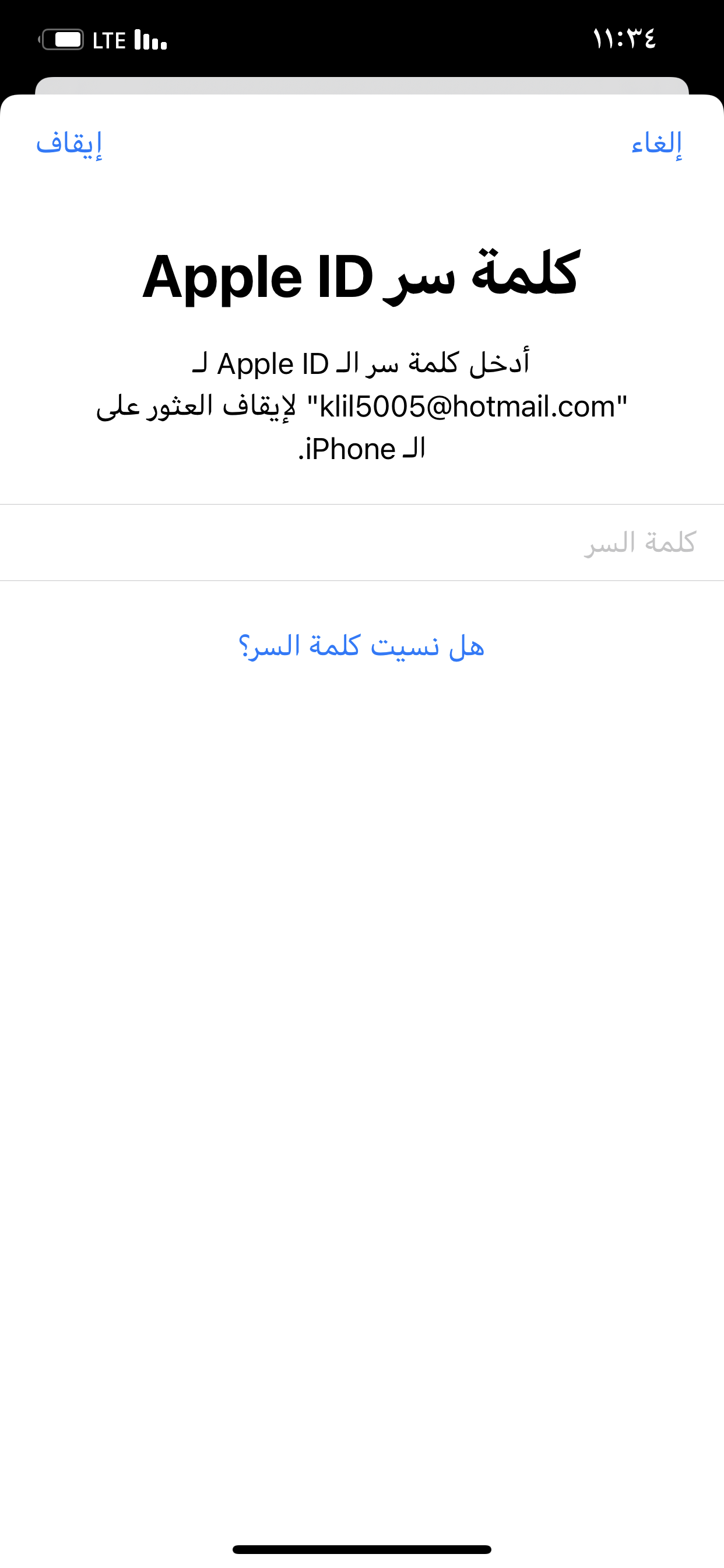Viewport: 724px width, 1568px height.
Task: Tap إيقاف to turn off Find My
Action: click(x=69, y=144)
